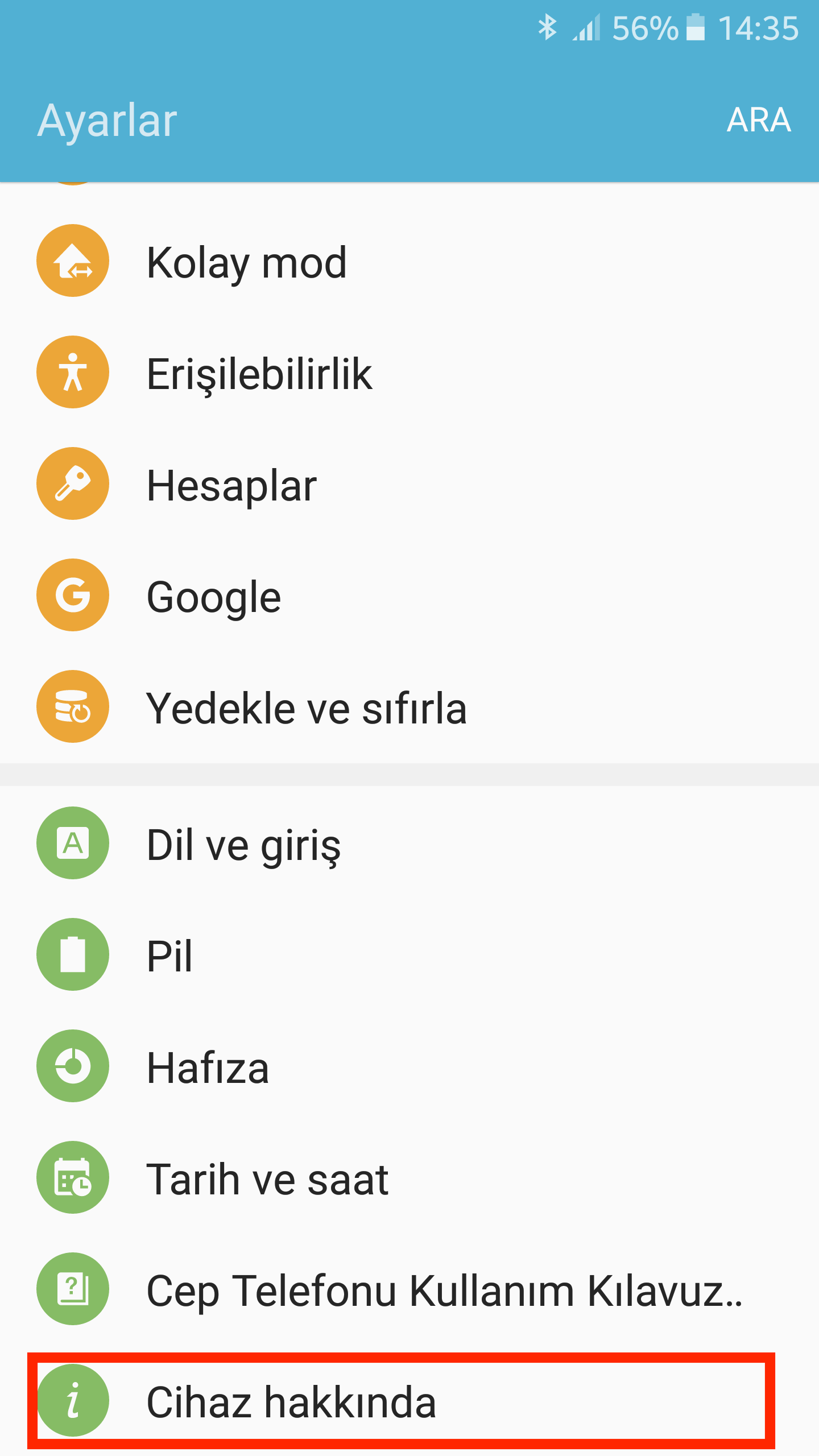Screen dimensions: 819x1456
Task: Go to Hesaplar
Action: click(x=409, y=484)
